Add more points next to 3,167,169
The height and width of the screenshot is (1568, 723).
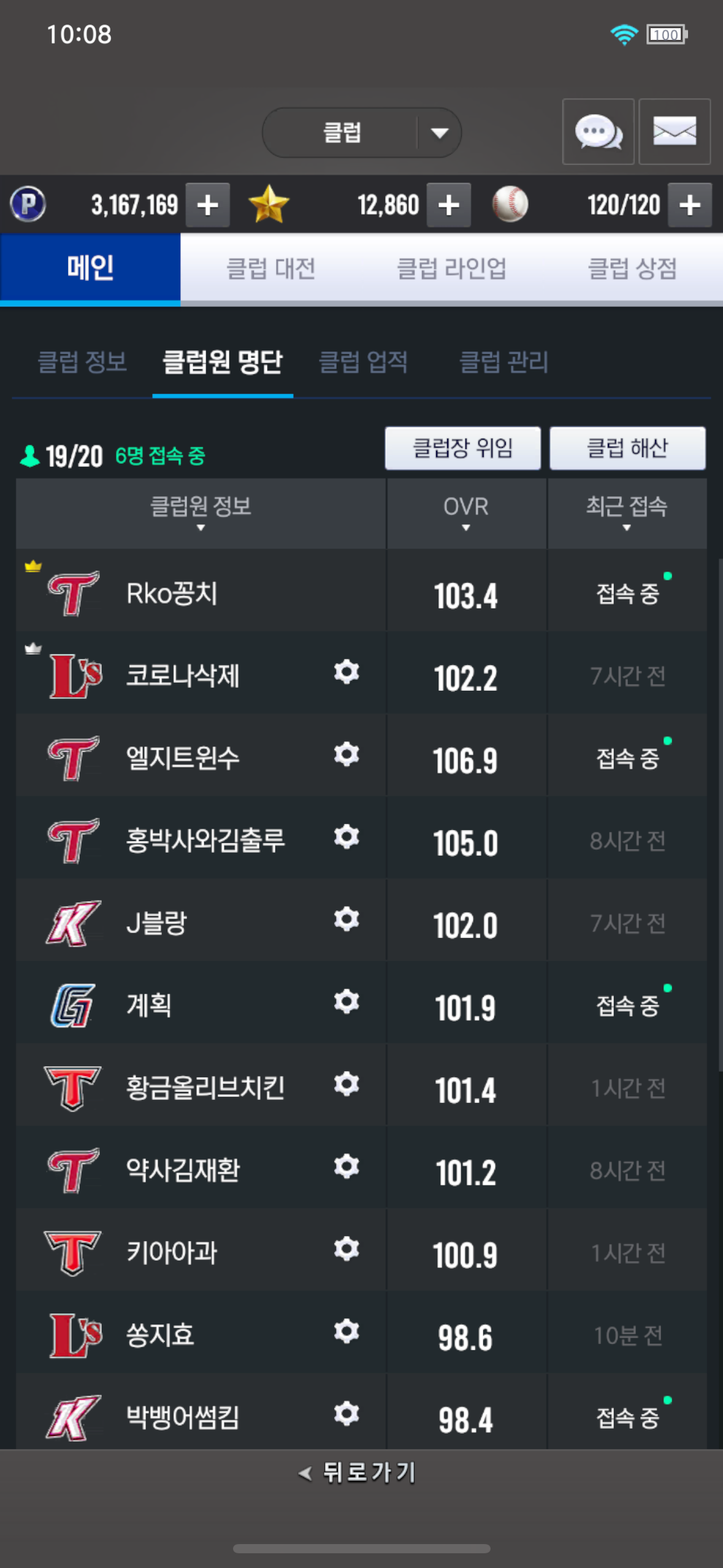(x=208, y=205)
